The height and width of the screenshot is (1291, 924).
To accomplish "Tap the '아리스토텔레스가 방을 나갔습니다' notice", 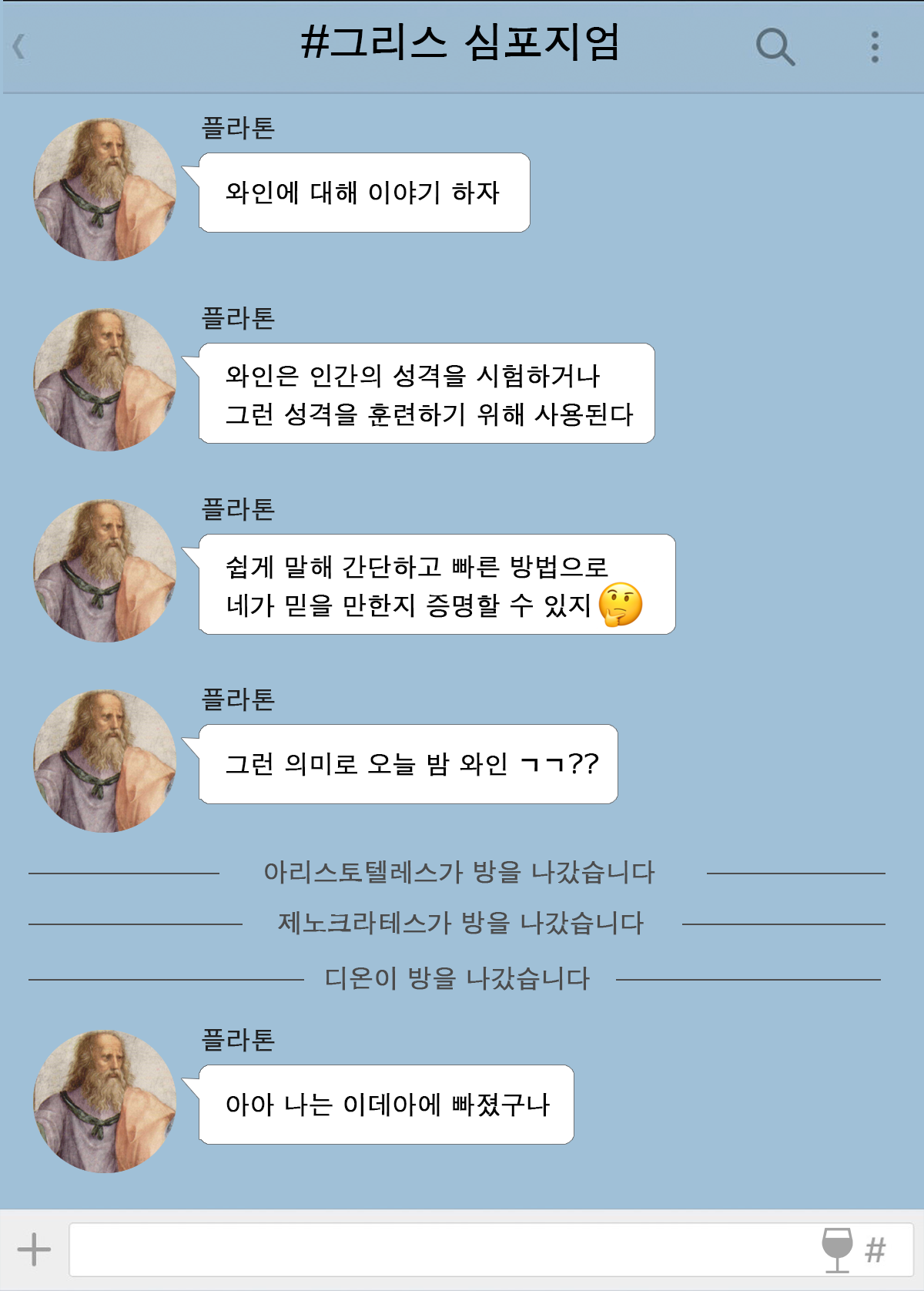I will (x=462, y=870).
